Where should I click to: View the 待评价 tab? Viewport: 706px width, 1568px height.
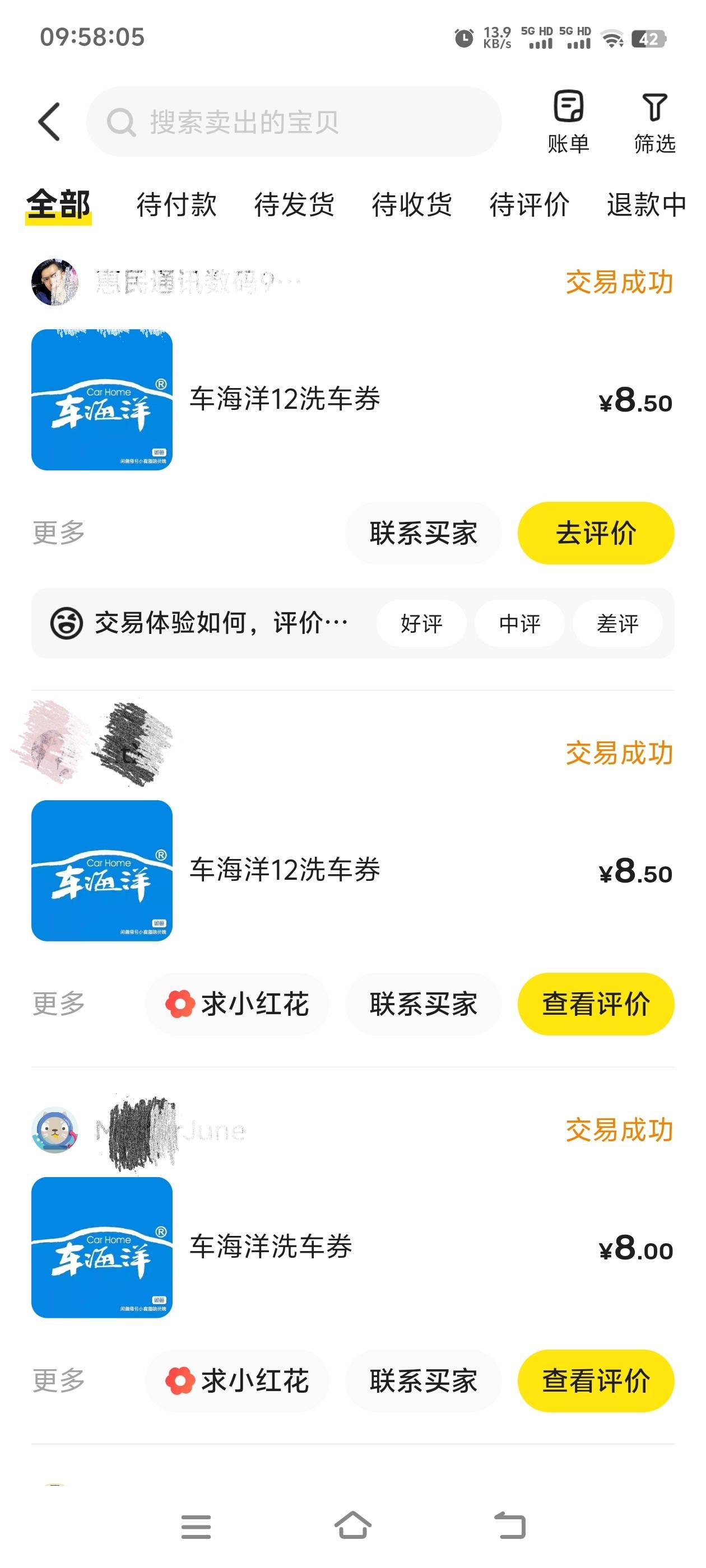(x=529, y=204)
